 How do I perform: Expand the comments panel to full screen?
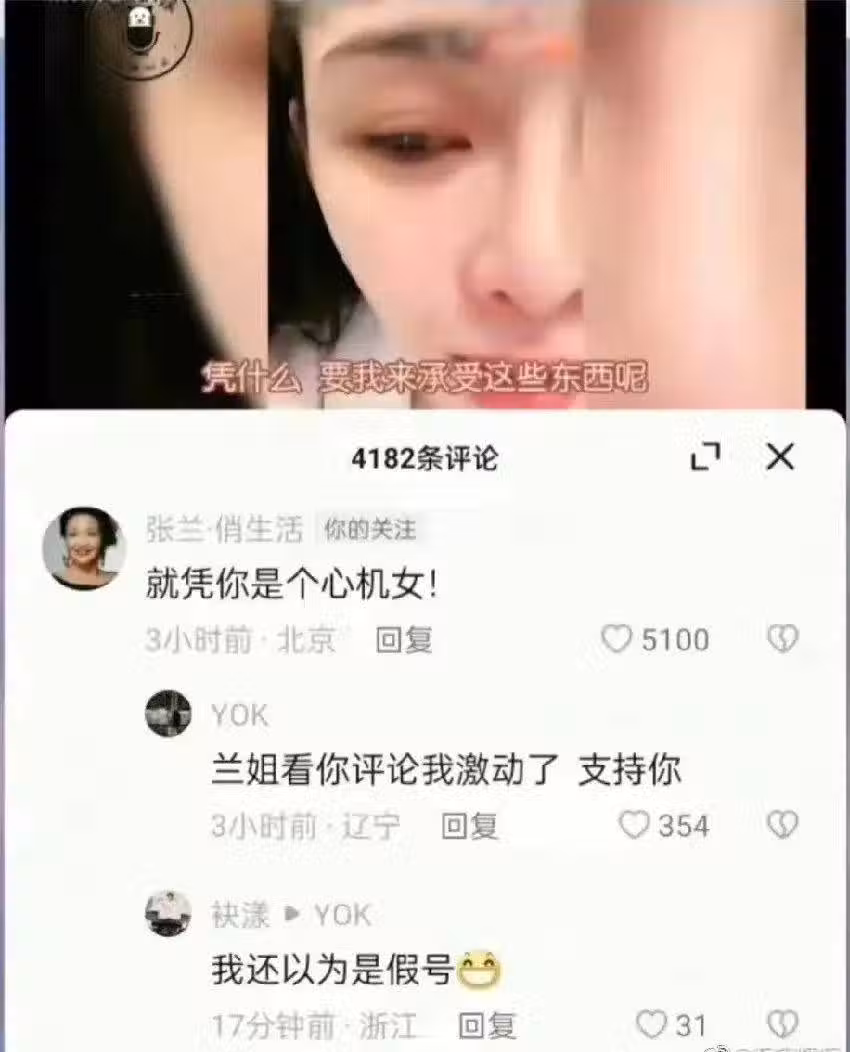(705, 458)
